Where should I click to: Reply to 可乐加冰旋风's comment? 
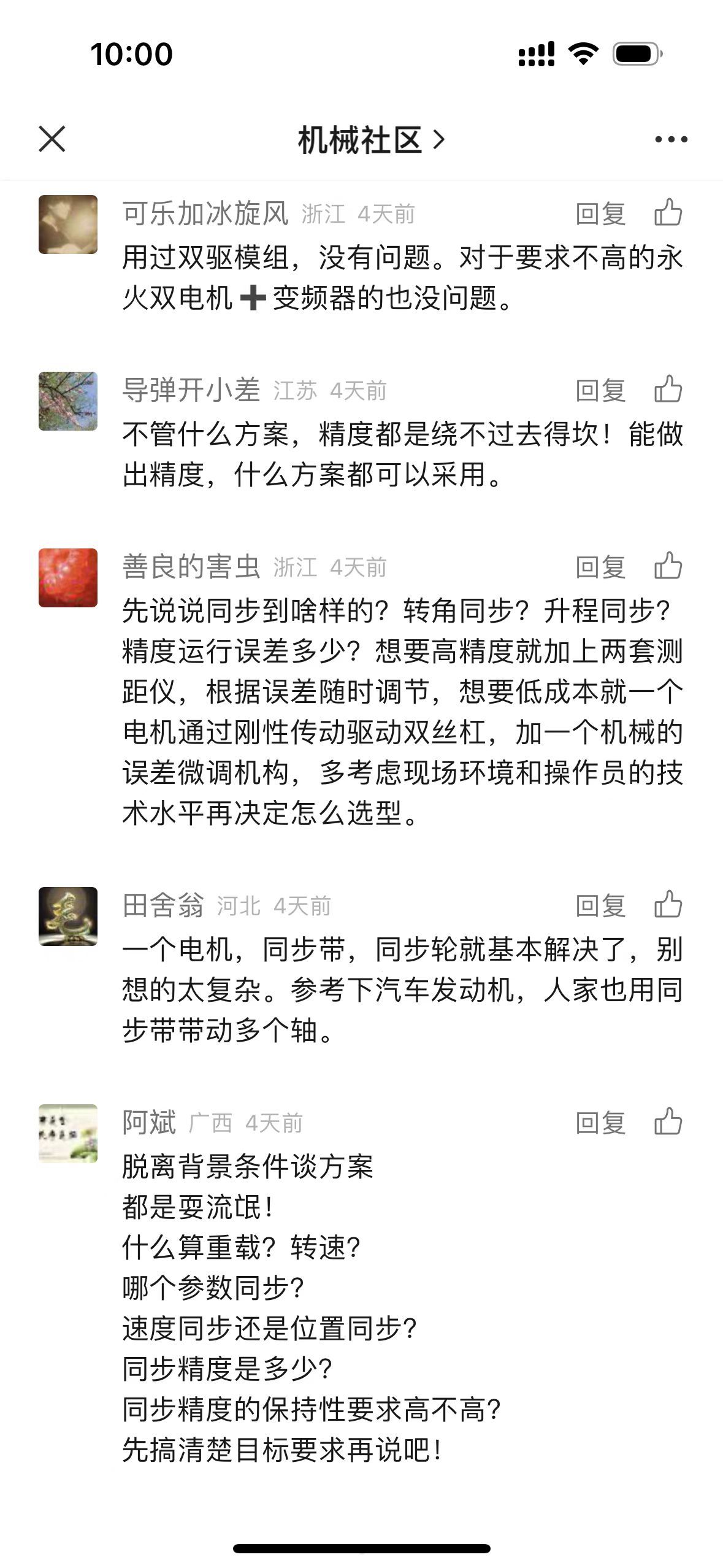tap(600, 214)
